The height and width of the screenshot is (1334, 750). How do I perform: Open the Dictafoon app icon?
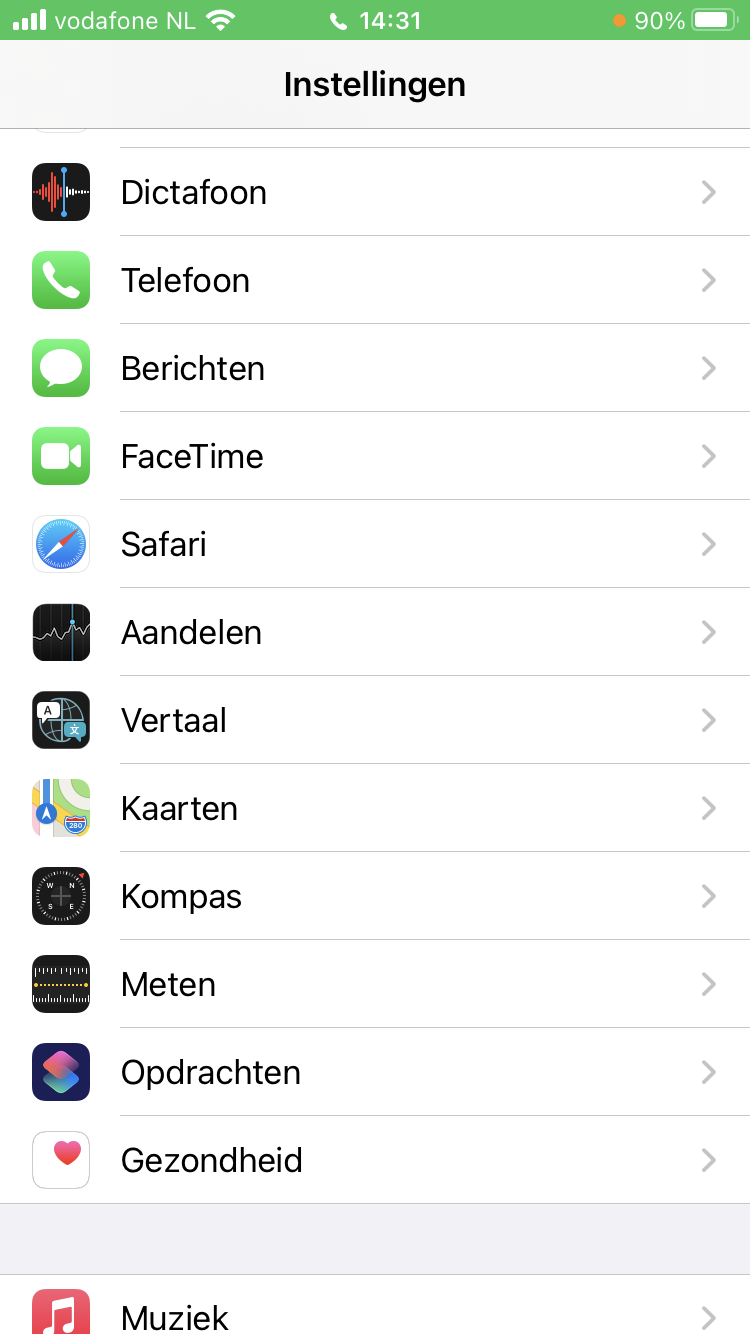(60, 192)
